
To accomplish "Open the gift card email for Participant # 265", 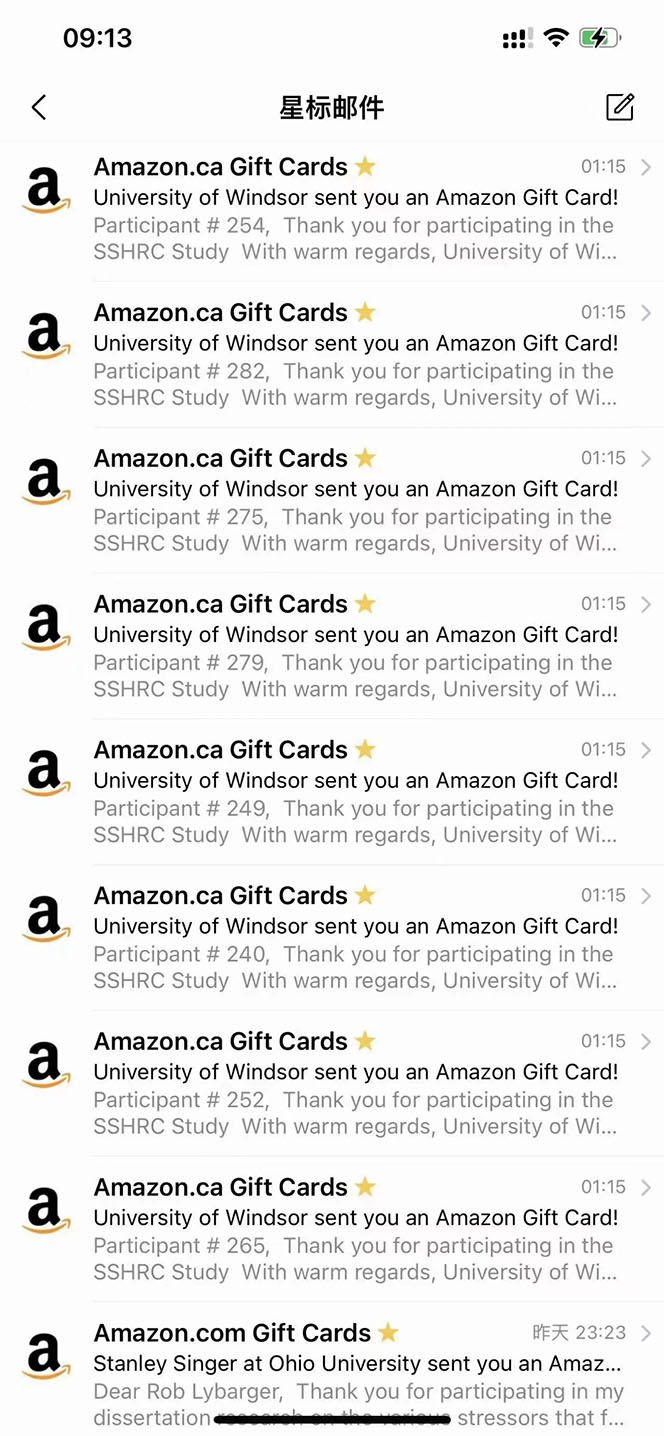I will (x=354, y=1231).
